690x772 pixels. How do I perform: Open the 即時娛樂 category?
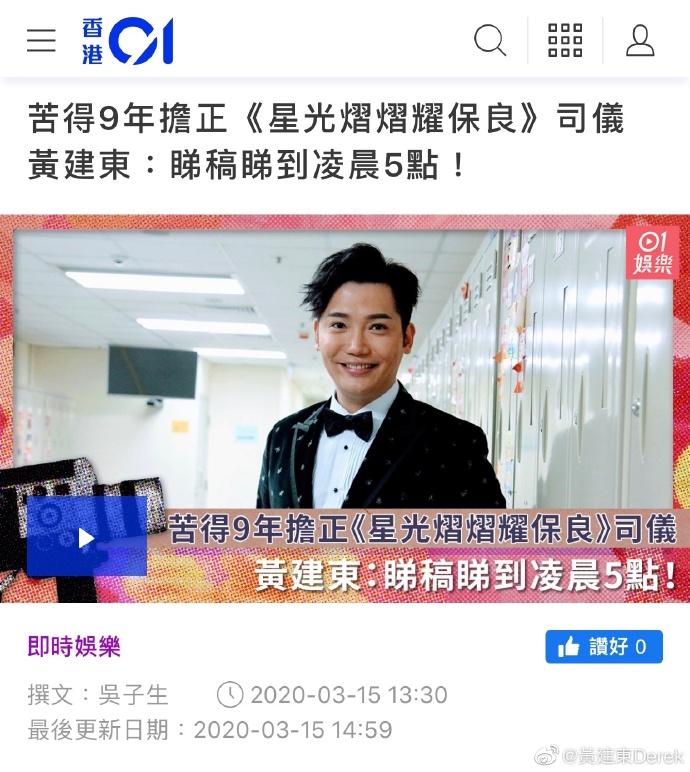click(x=74, y=646)
